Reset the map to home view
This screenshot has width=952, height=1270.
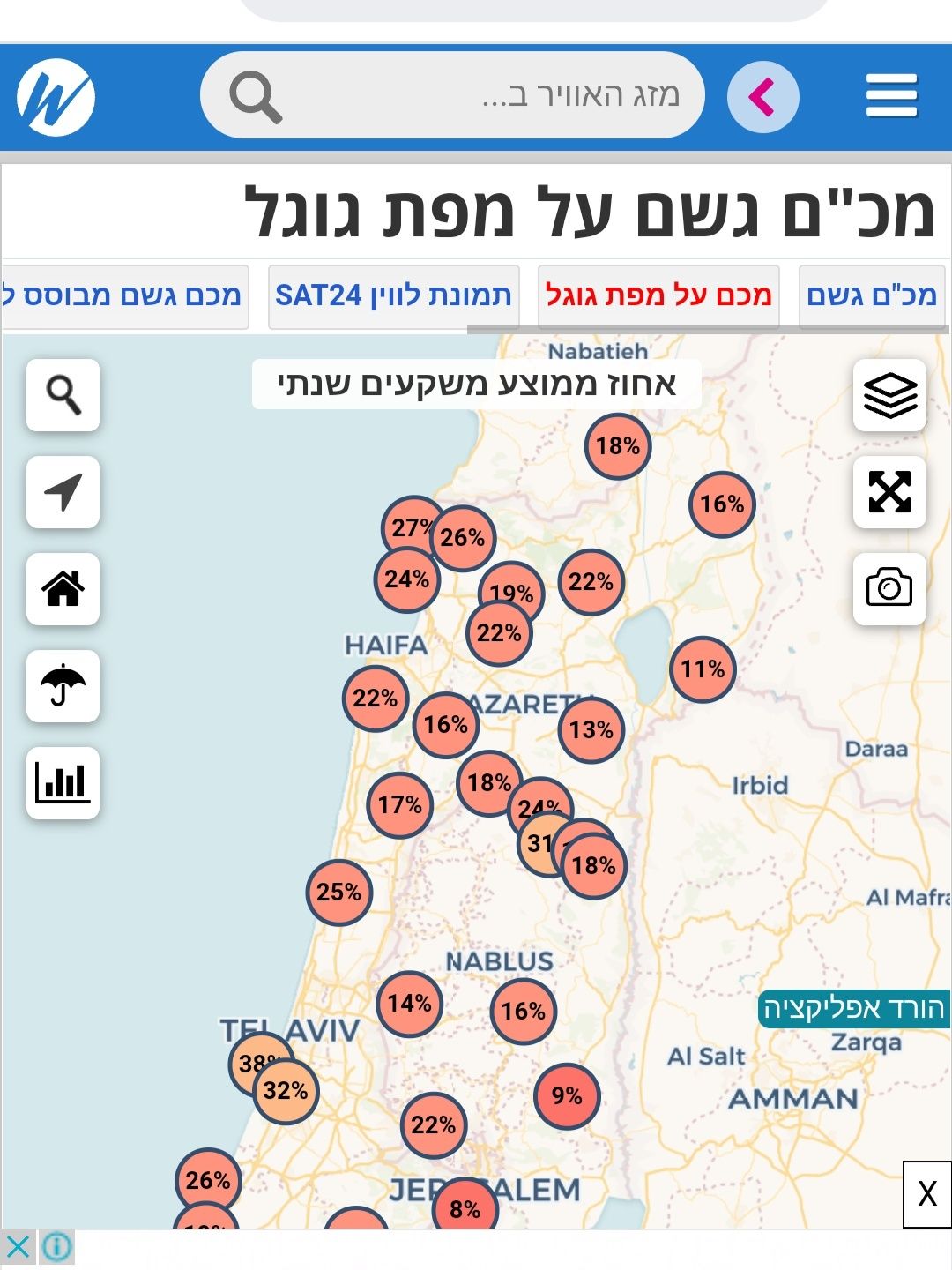pos(63,588)
